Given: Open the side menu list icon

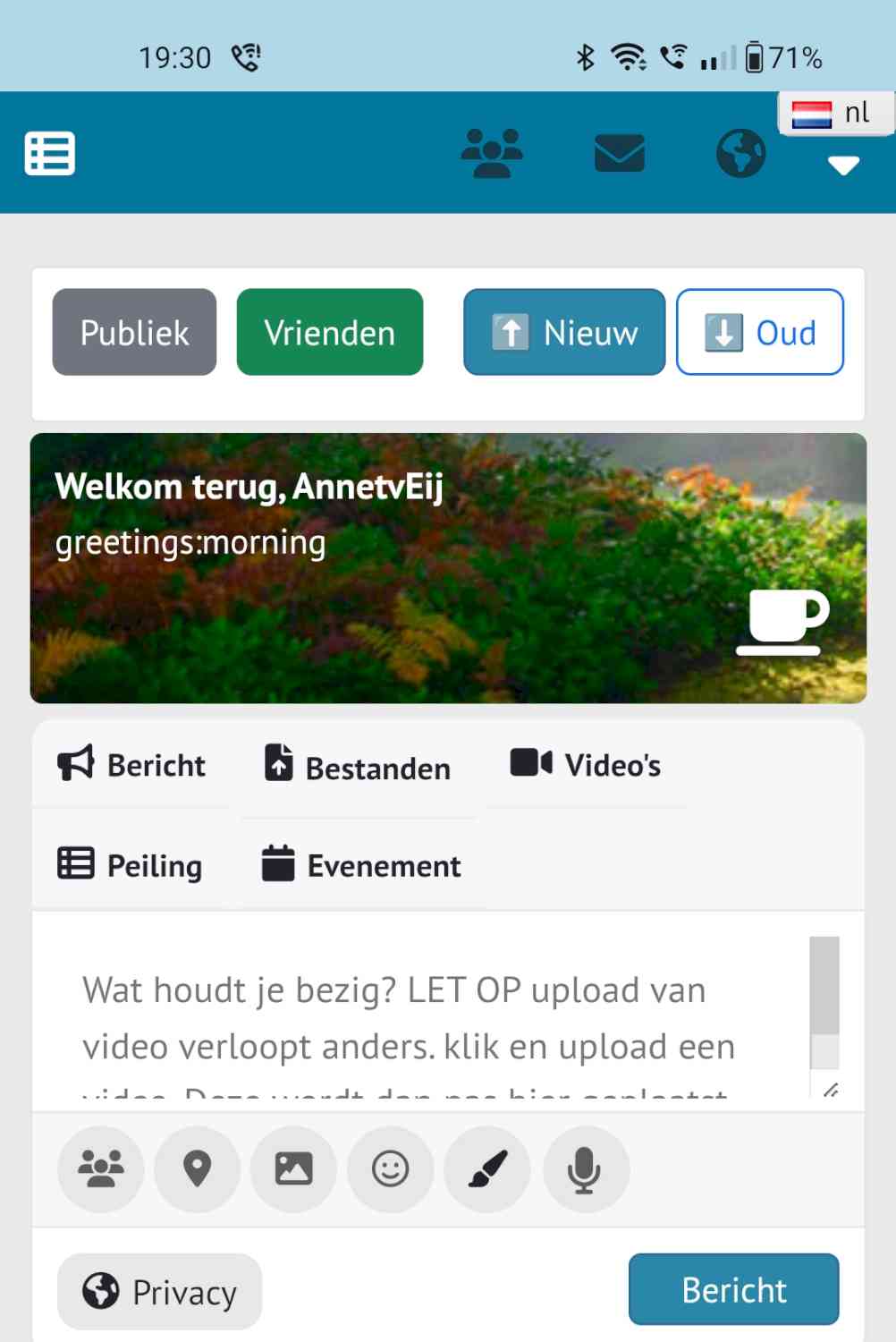Looking at the screenshot, I should (x=50, y=154).
